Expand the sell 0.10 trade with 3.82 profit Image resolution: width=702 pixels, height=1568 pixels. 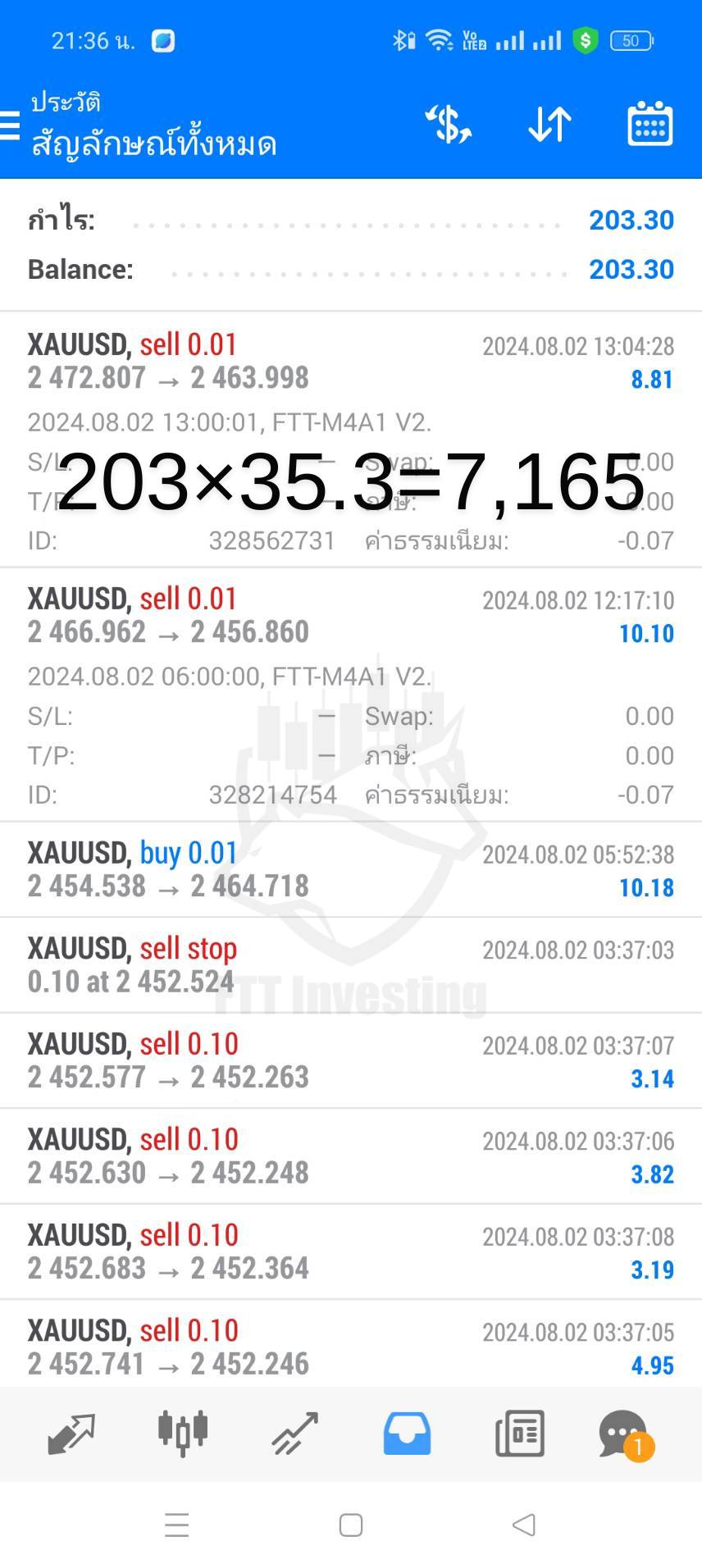click(351, 1156)
